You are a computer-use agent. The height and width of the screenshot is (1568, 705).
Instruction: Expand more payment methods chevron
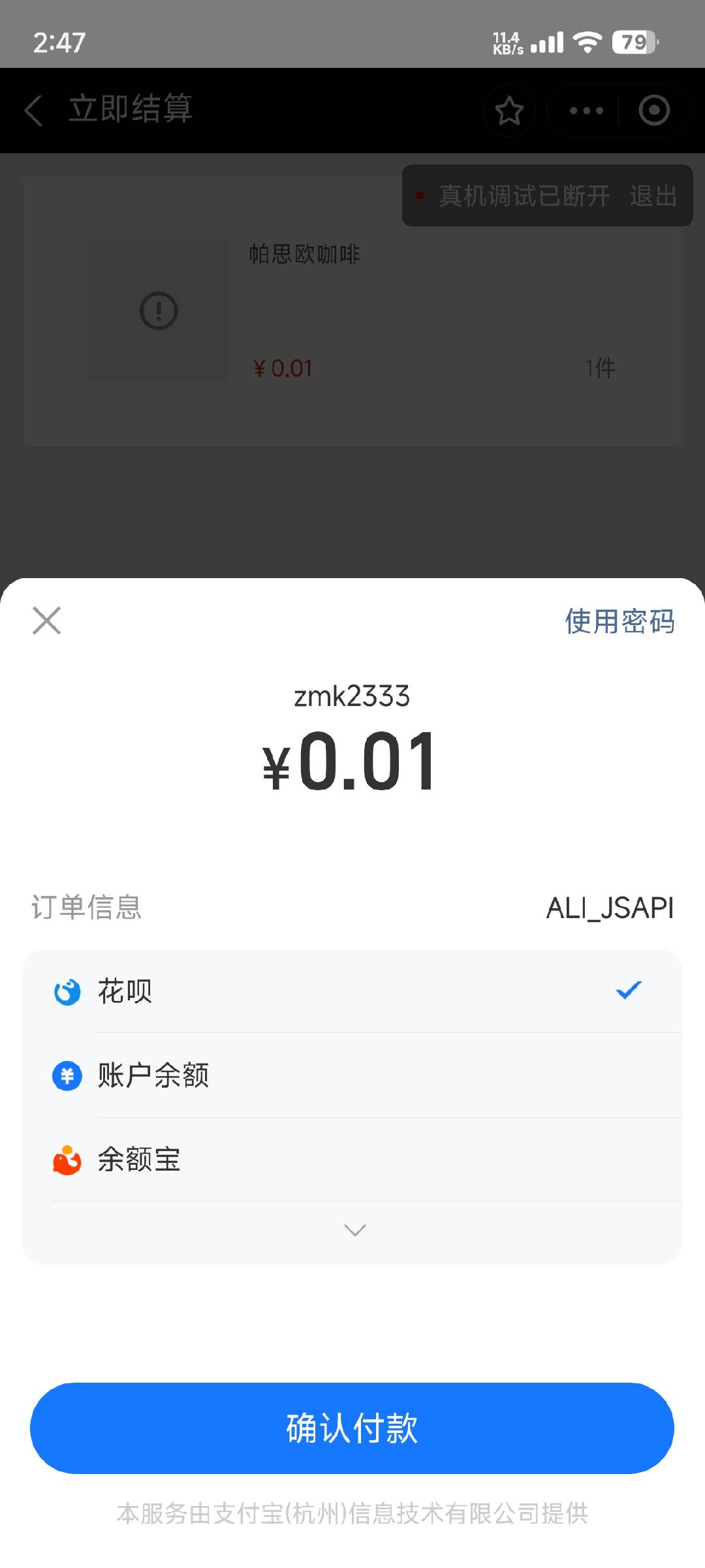[354, 1230]
